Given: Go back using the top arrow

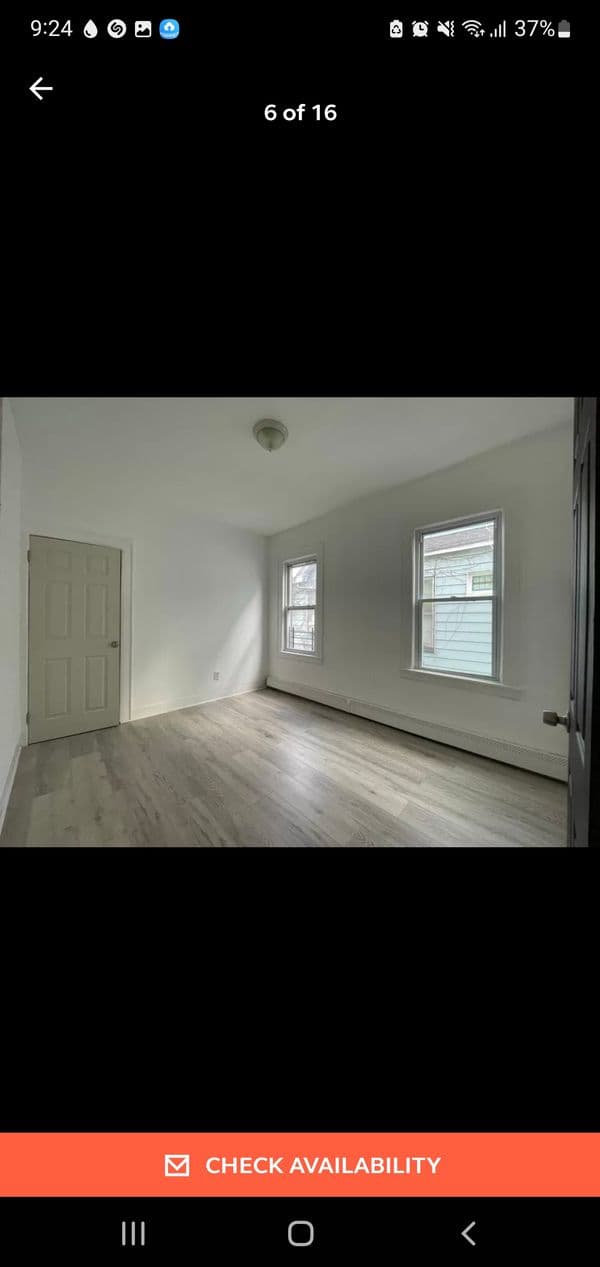Looking at the screenshot, I should tap(40, 89).
